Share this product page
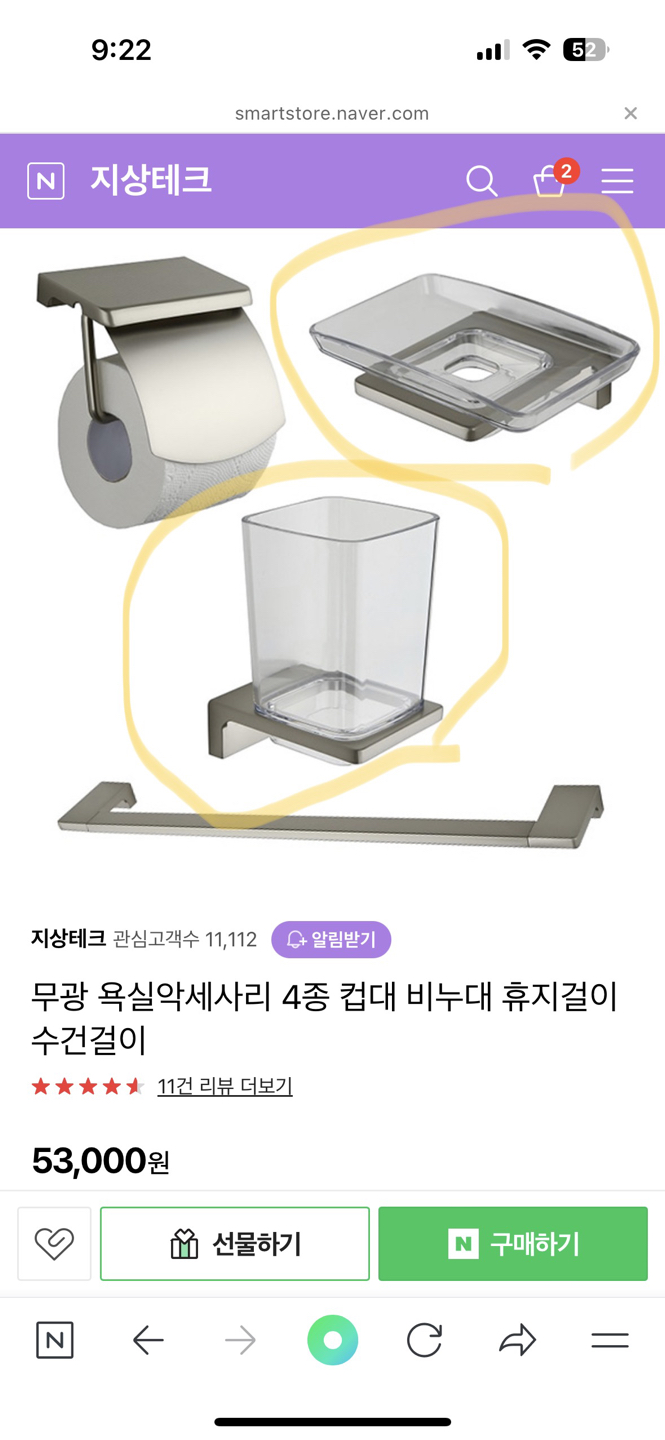 click(x=517, y=1340)
